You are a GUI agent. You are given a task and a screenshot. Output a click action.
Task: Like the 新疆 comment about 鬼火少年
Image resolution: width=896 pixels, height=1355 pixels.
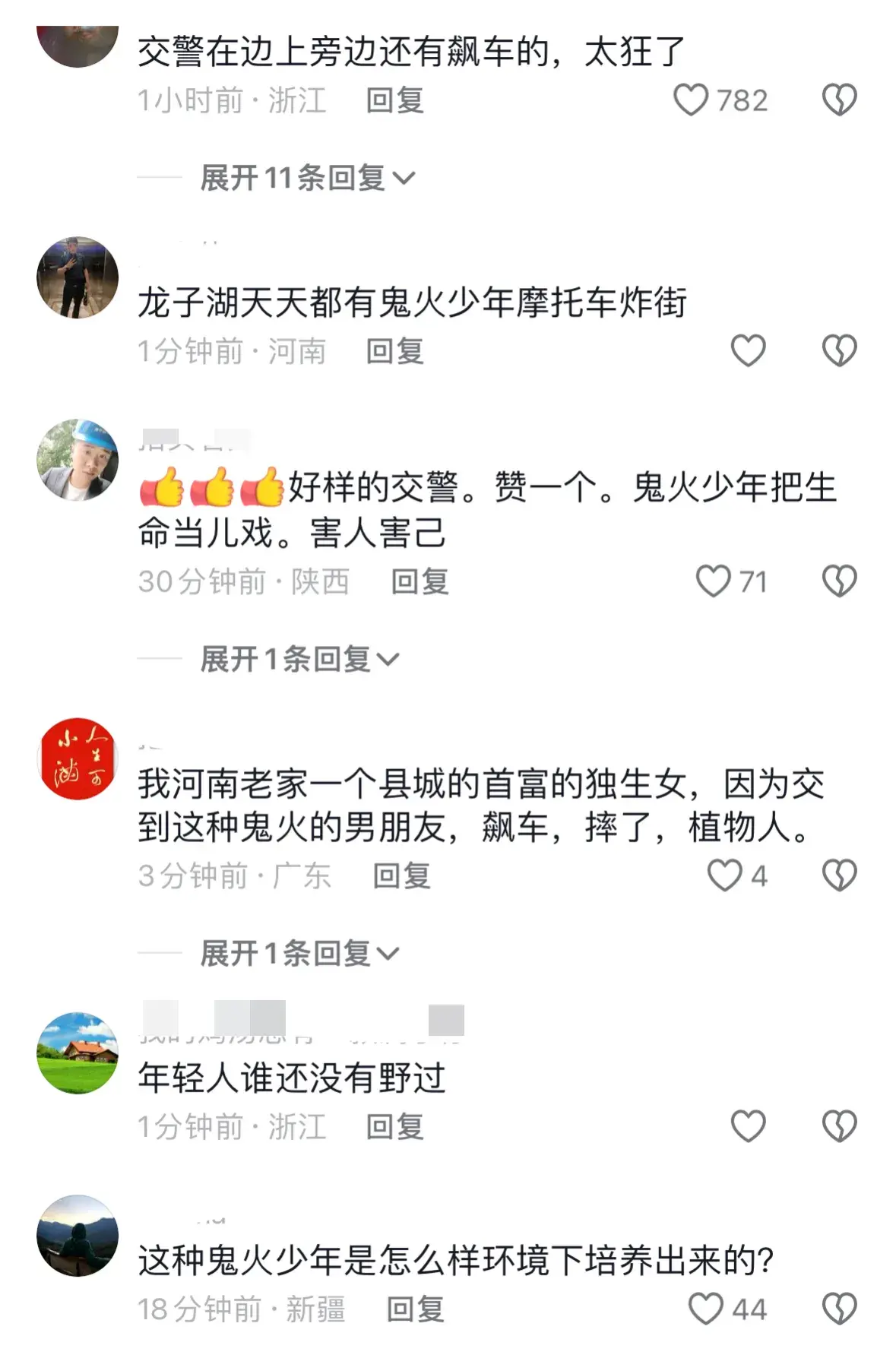point(705,1309)
